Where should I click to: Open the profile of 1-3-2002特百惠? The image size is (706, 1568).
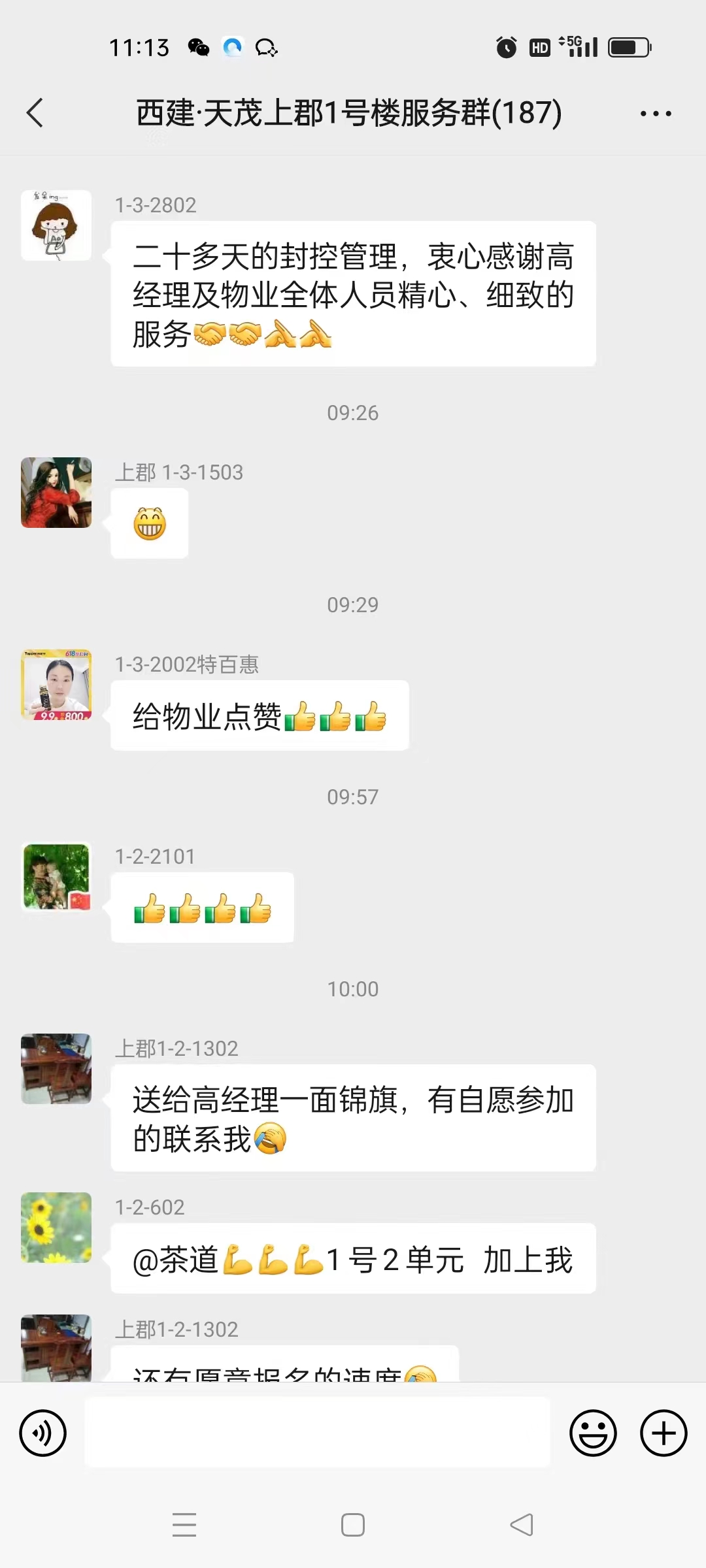(56, 685)
